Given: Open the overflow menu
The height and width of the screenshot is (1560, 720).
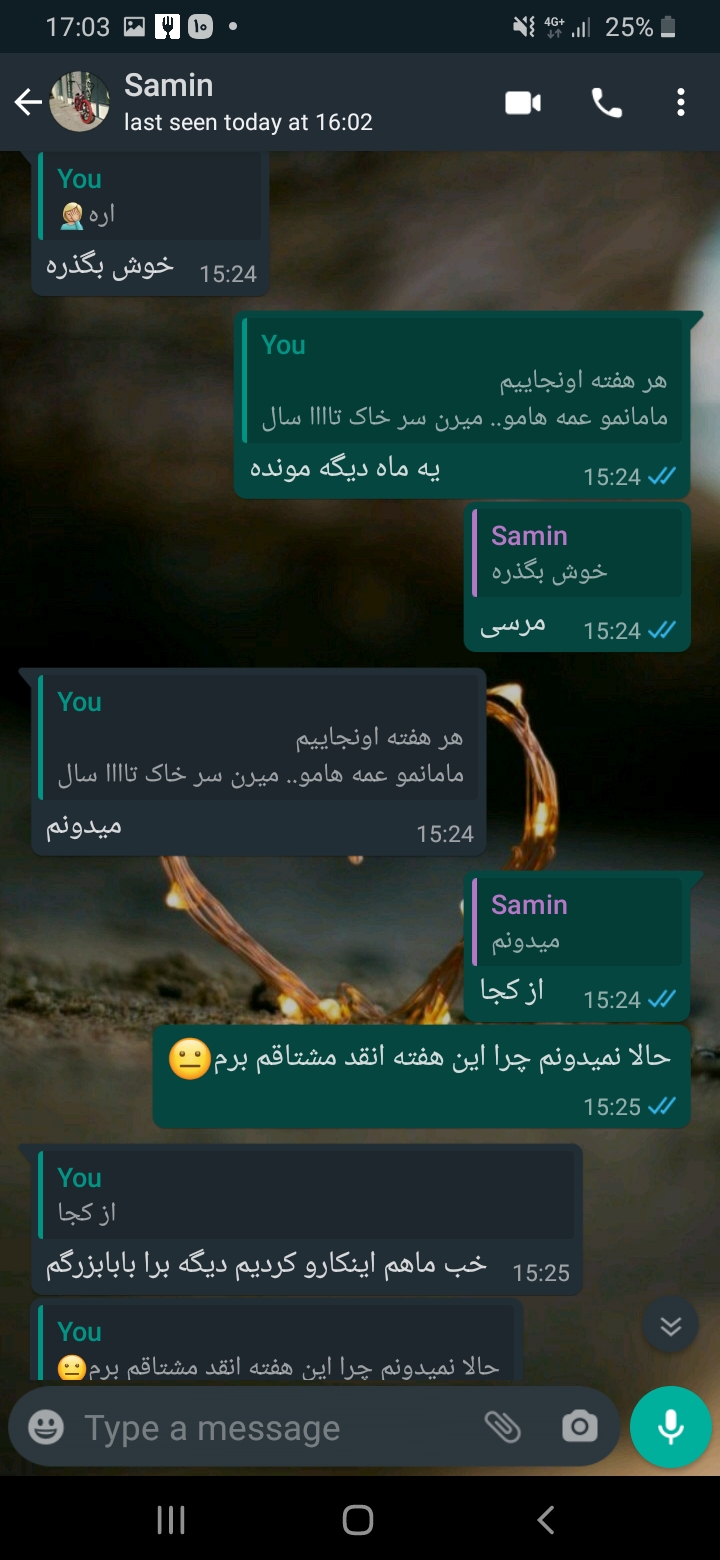Looking at the screenshot, I should click(x=680, y=102).
